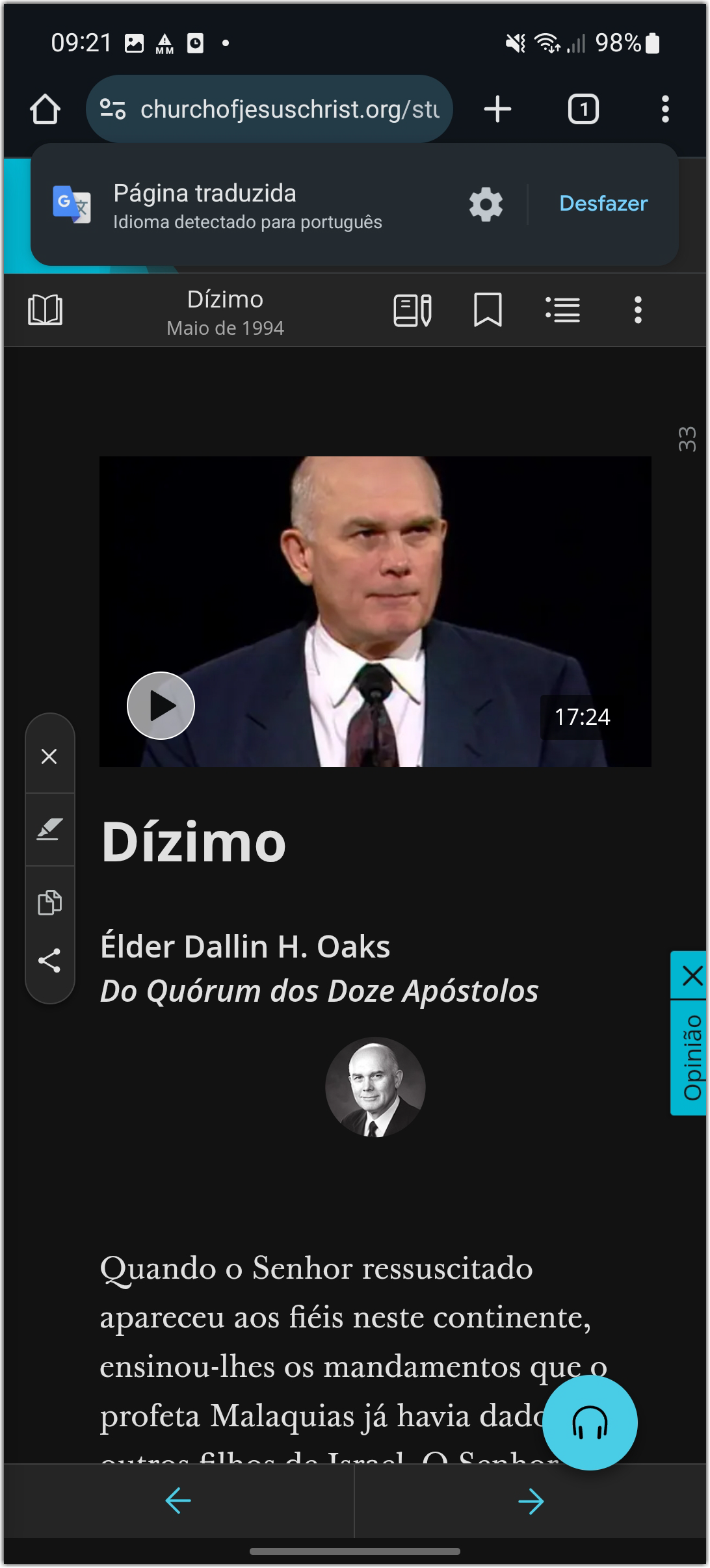Open the library book icon
This screenshot has width=710, height=1568.
coord(46,310)
